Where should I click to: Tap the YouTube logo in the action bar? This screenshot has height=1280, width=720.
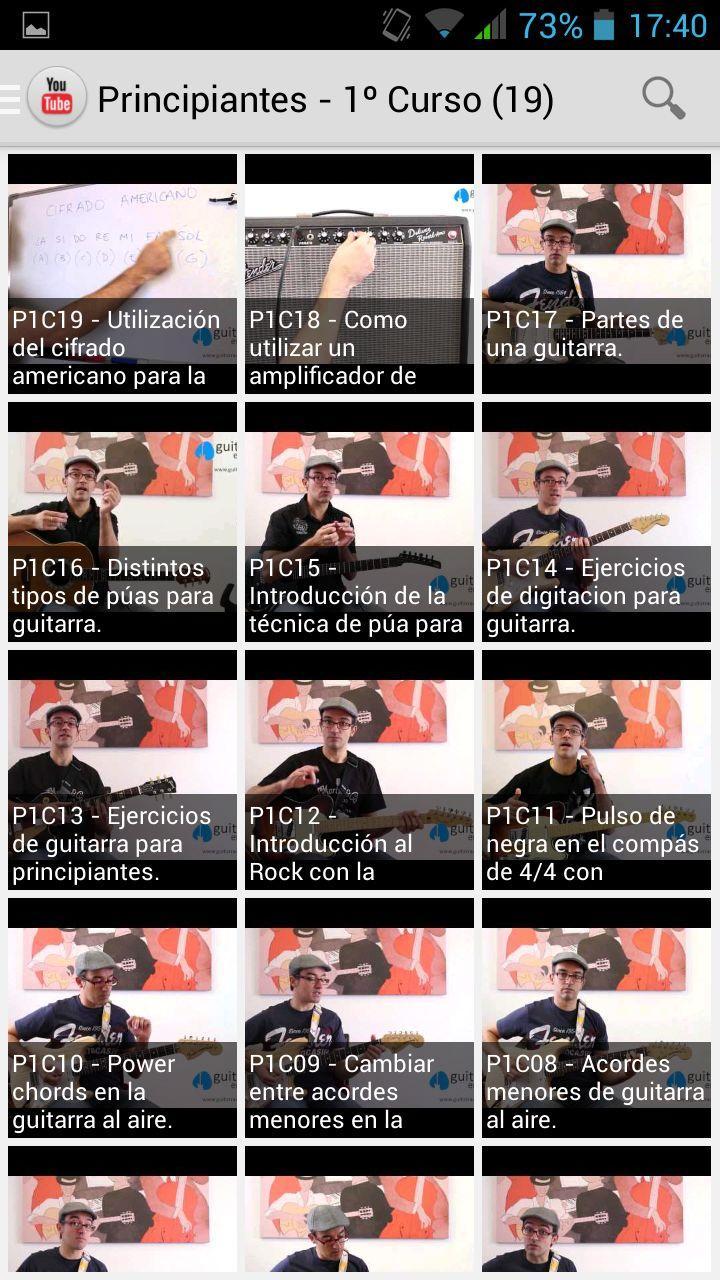click(57, 97)
